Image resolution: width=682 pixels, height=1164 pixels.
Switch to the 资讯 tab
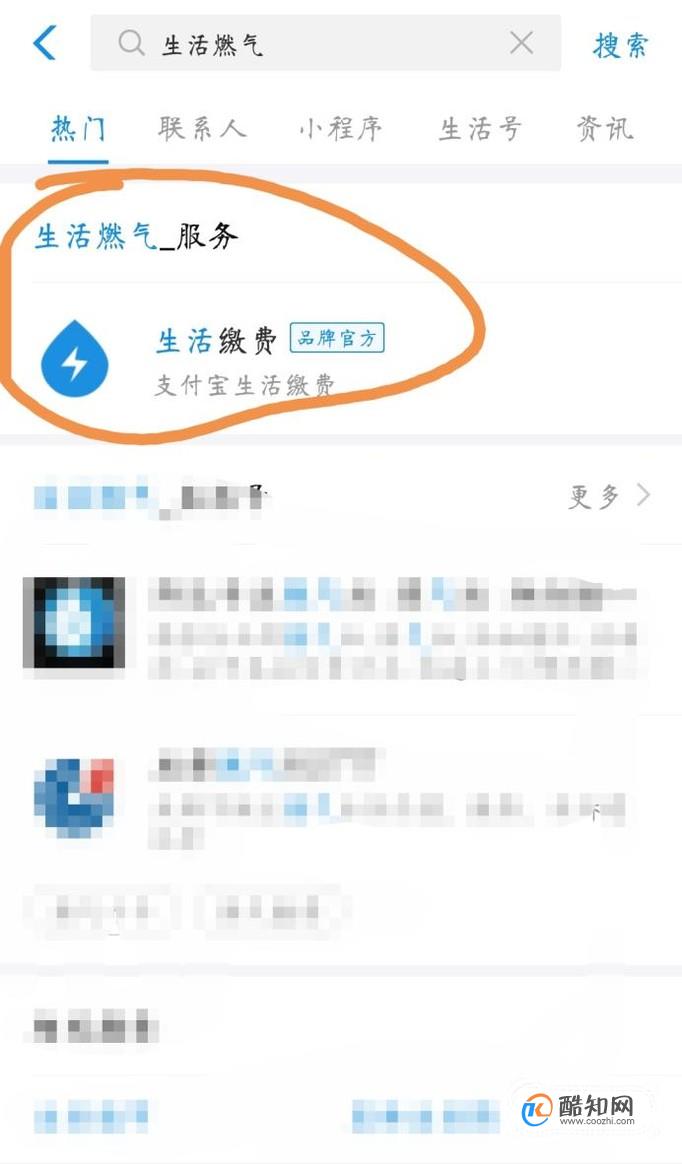[605, 128]
